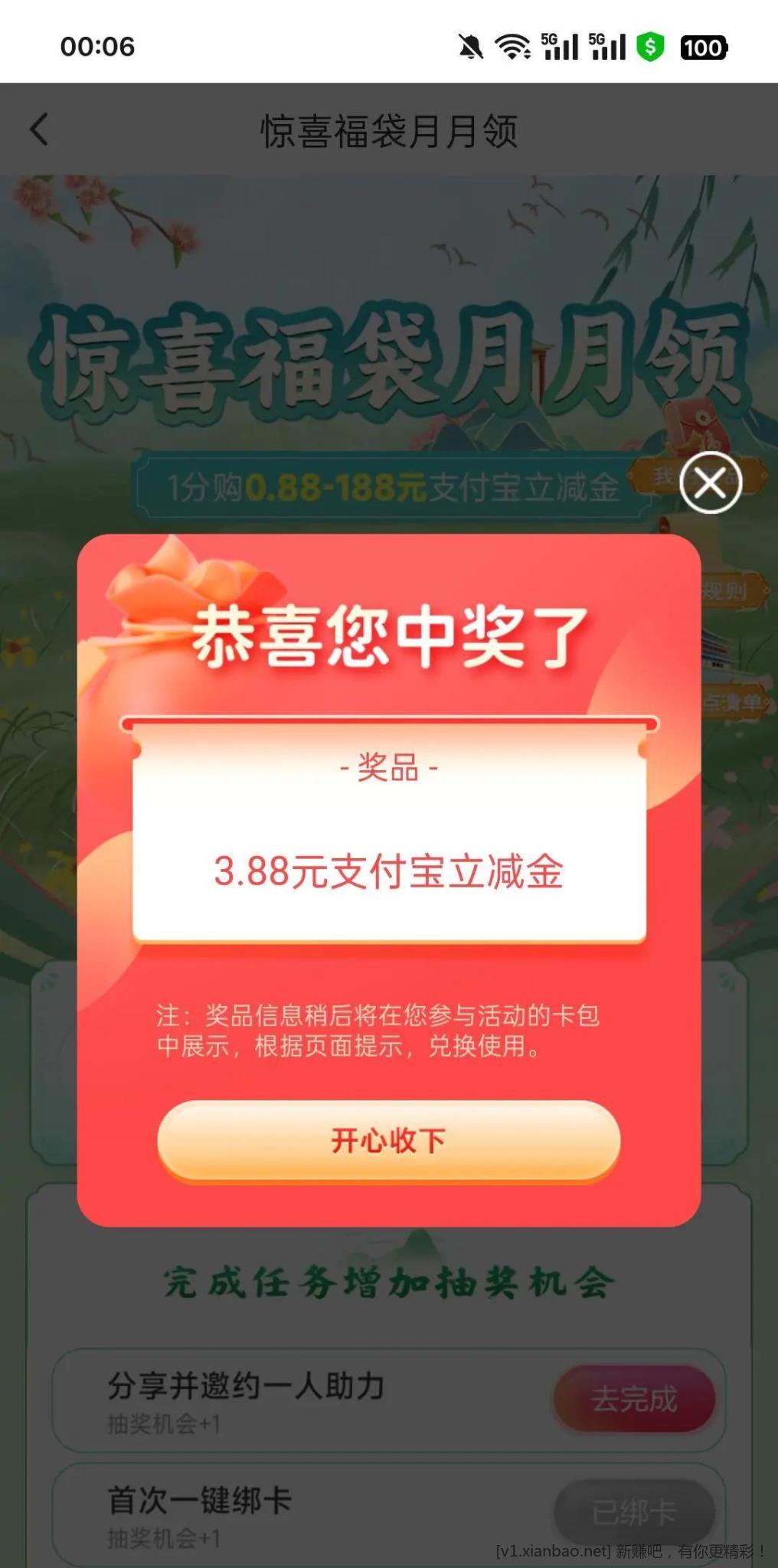Tap 去完成 for the share task
Screen dimensions: 778x1568
634,1400
